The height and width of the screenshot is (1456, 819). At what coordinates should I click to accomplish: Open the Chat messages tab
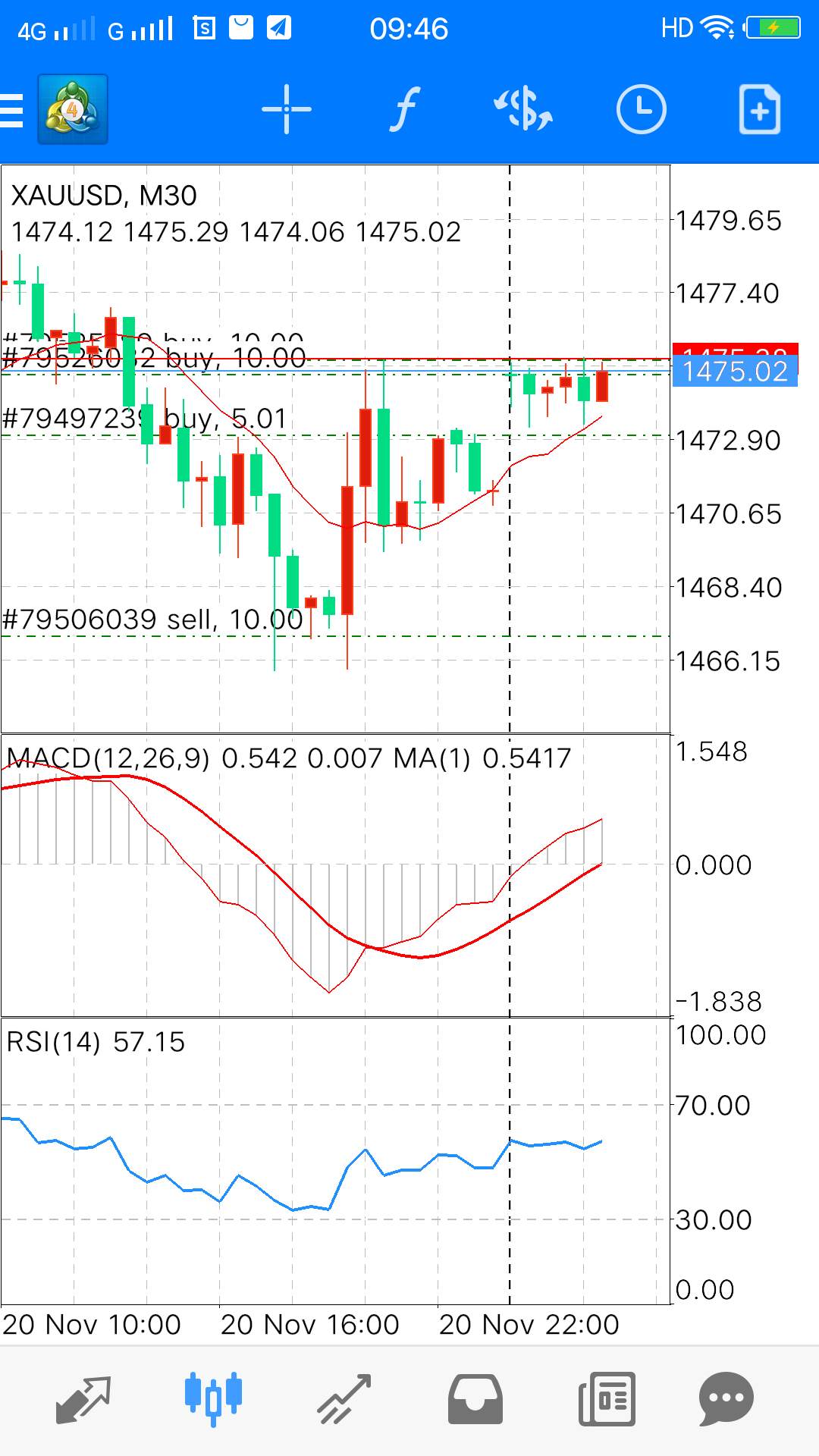point(726,1398)
